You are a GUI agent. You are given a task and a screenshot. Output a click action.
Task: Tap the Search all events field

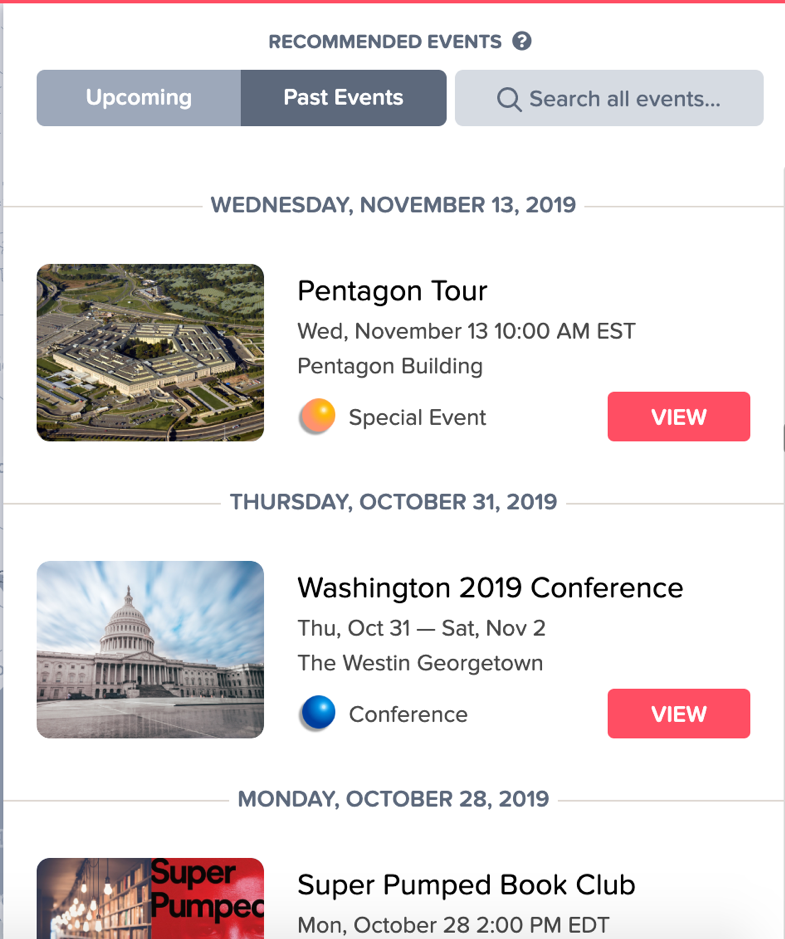[609, 98]
